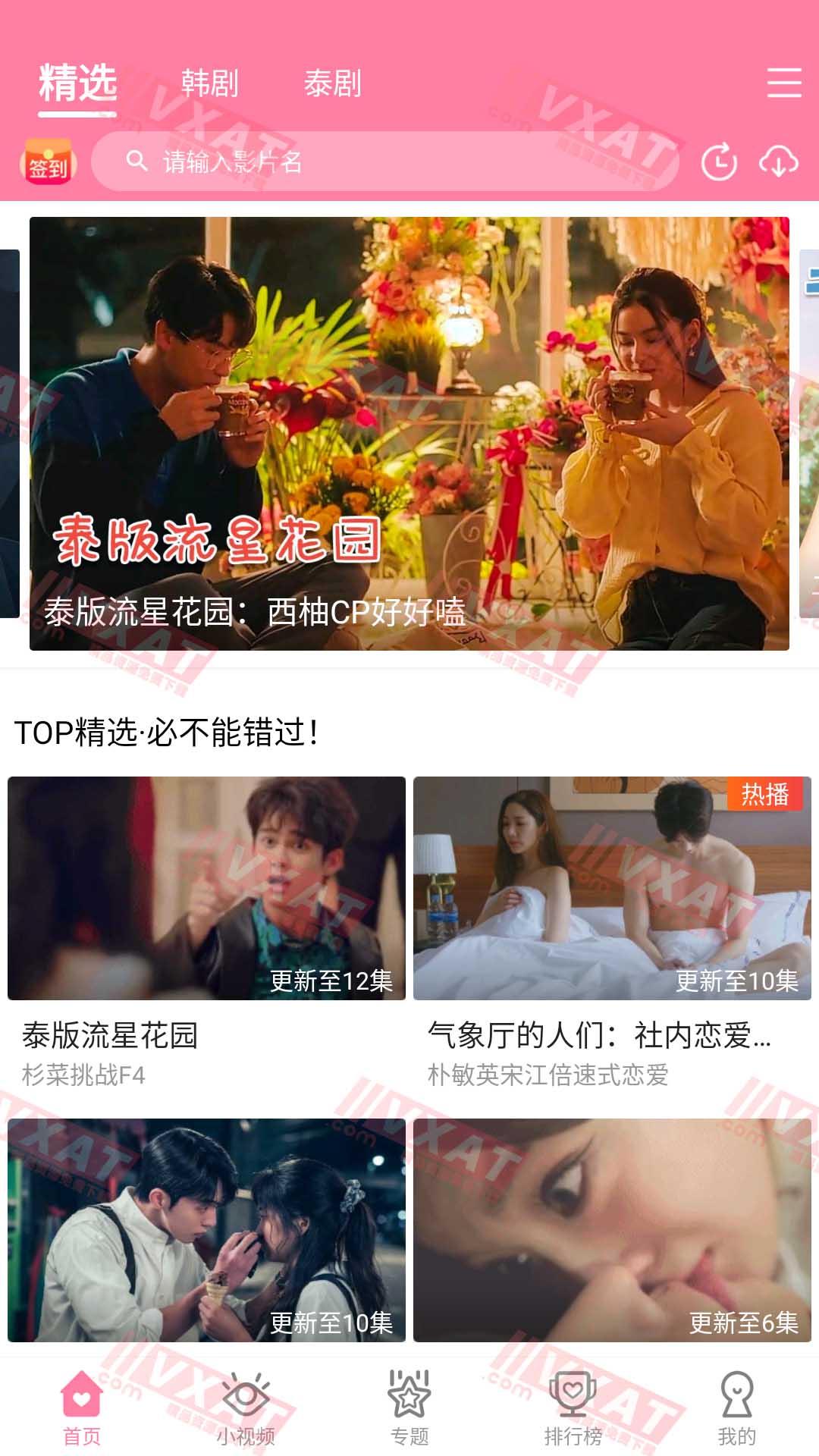Switch to the 韩剧 tab

(209, 83)
